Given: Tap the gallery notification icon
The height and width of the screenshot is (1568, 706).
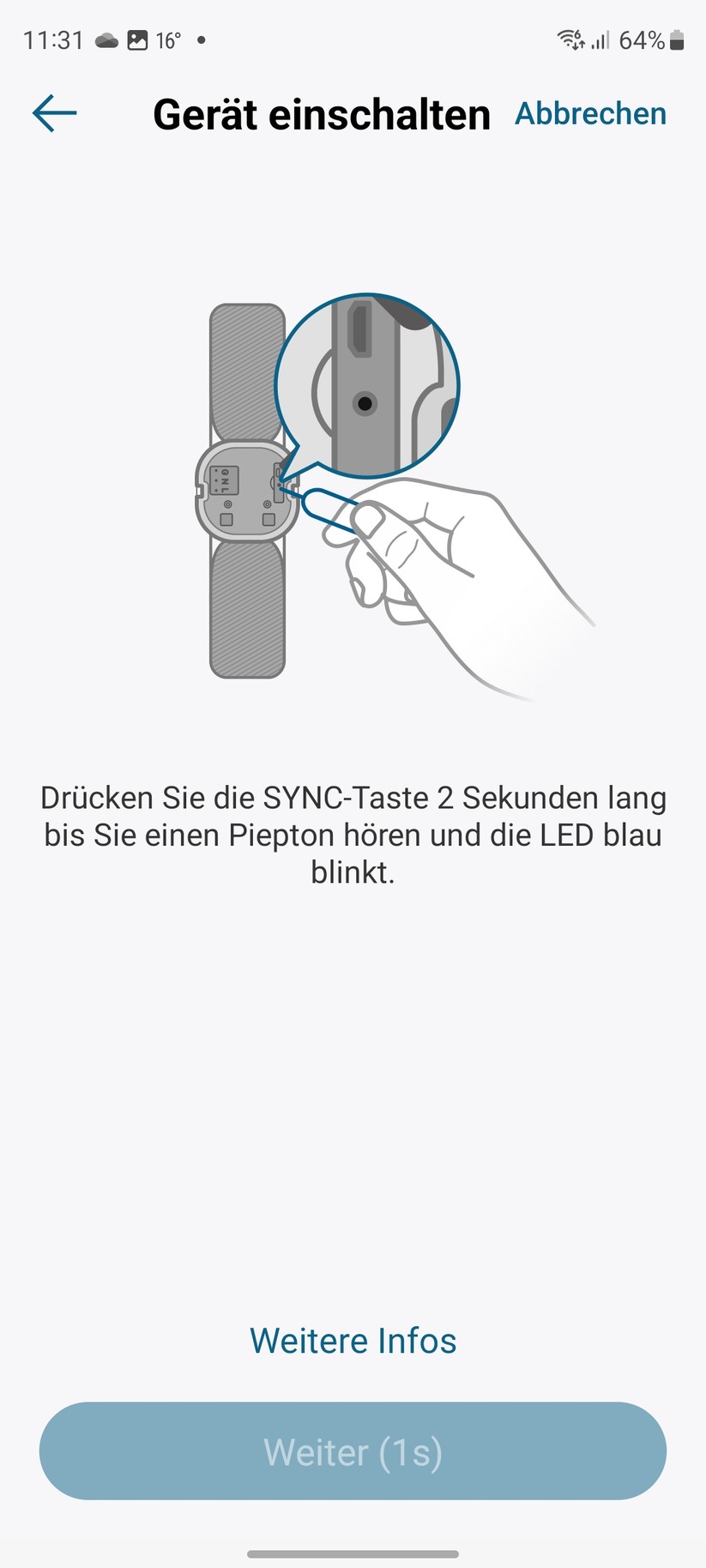Looking at the screenshot, I should [x=139, y=38].
